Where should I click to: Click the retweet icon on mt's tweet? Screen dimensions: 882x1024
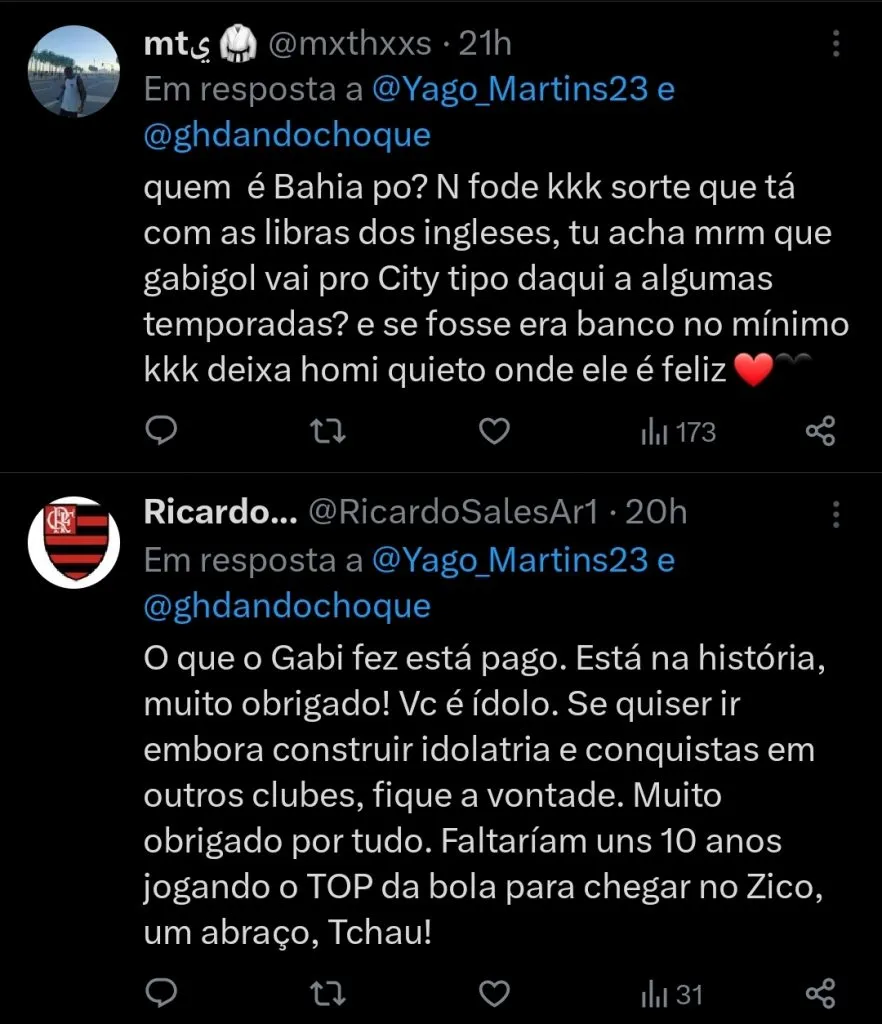pos(327,430)
